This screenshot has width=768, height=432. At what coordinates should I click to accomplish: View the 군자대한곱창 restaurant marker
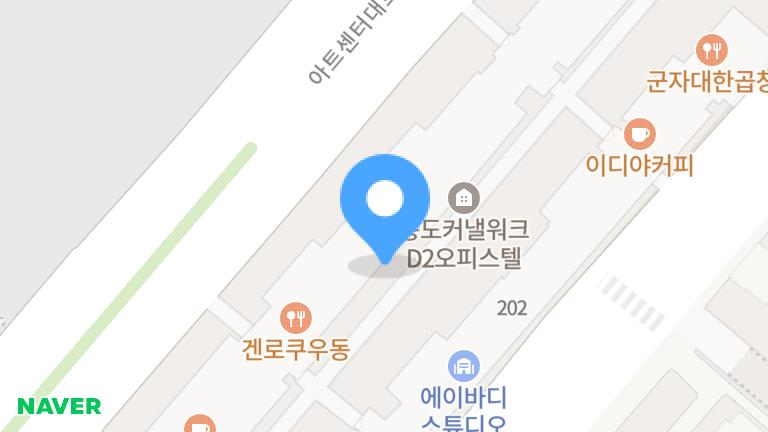711,49
